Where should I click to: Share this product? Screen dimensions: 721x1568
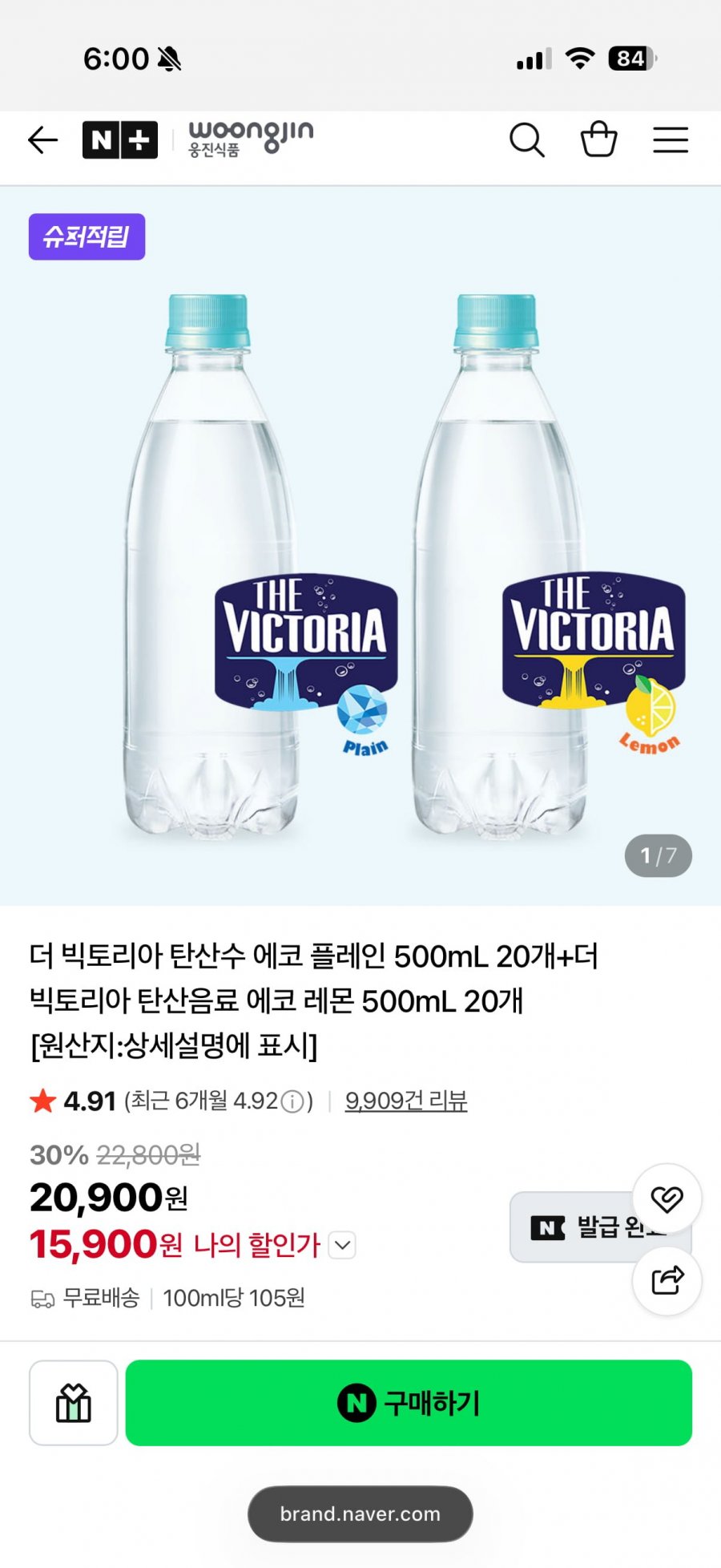coord(667,1280)
